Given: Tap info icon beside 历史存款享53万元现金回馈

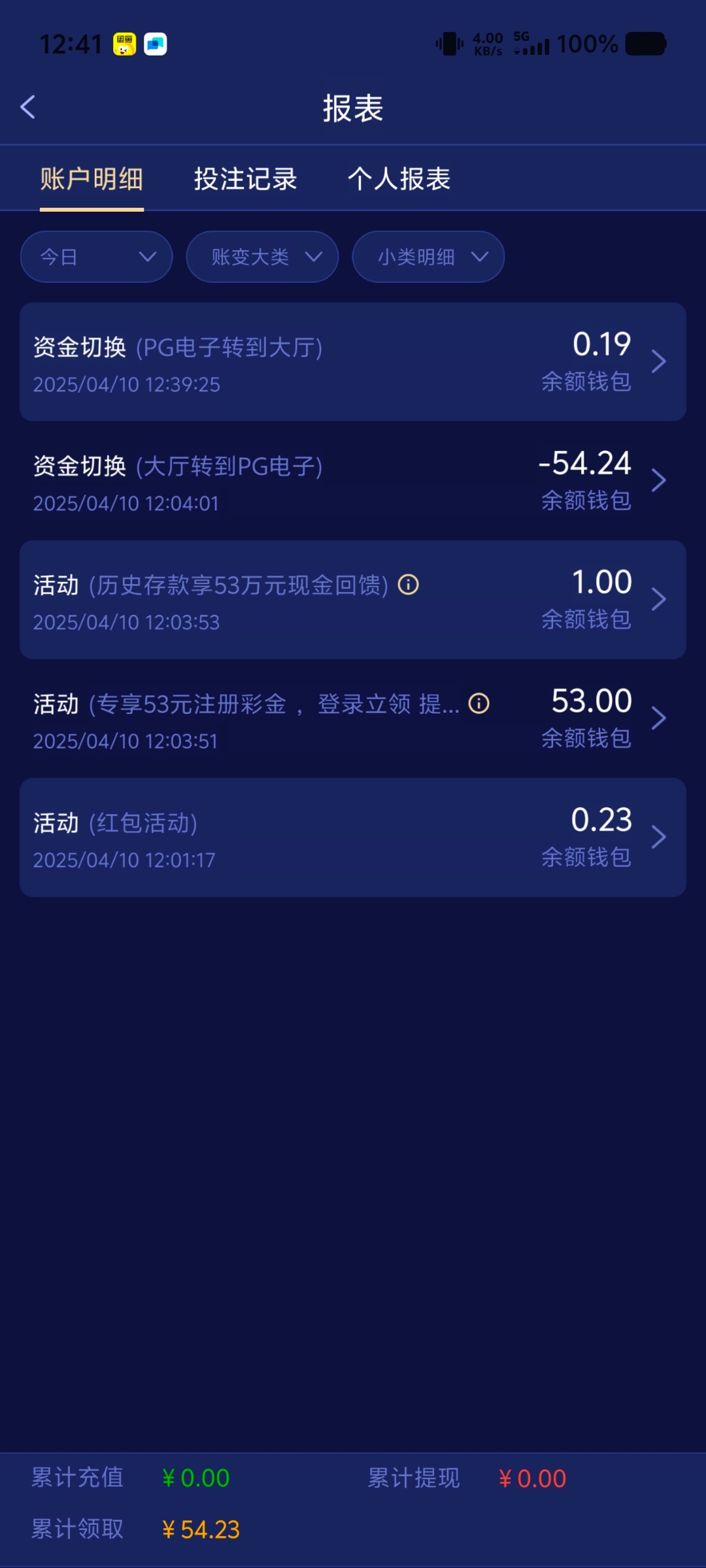Looking at the screenshot, I should [x=409, y=585].
